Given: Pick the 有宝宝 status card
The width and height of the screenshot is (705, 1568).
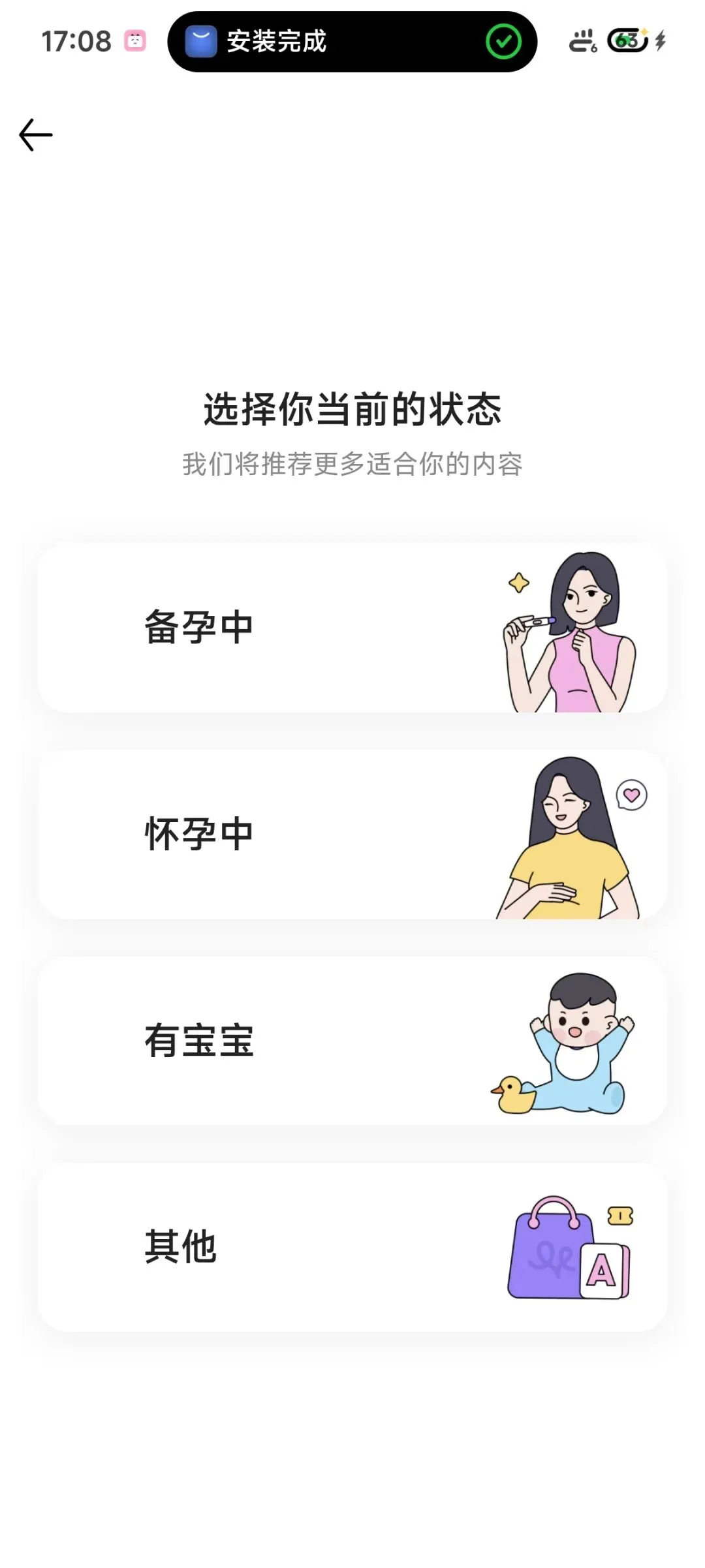Looking at the screenshot, I should point(352,1041).
